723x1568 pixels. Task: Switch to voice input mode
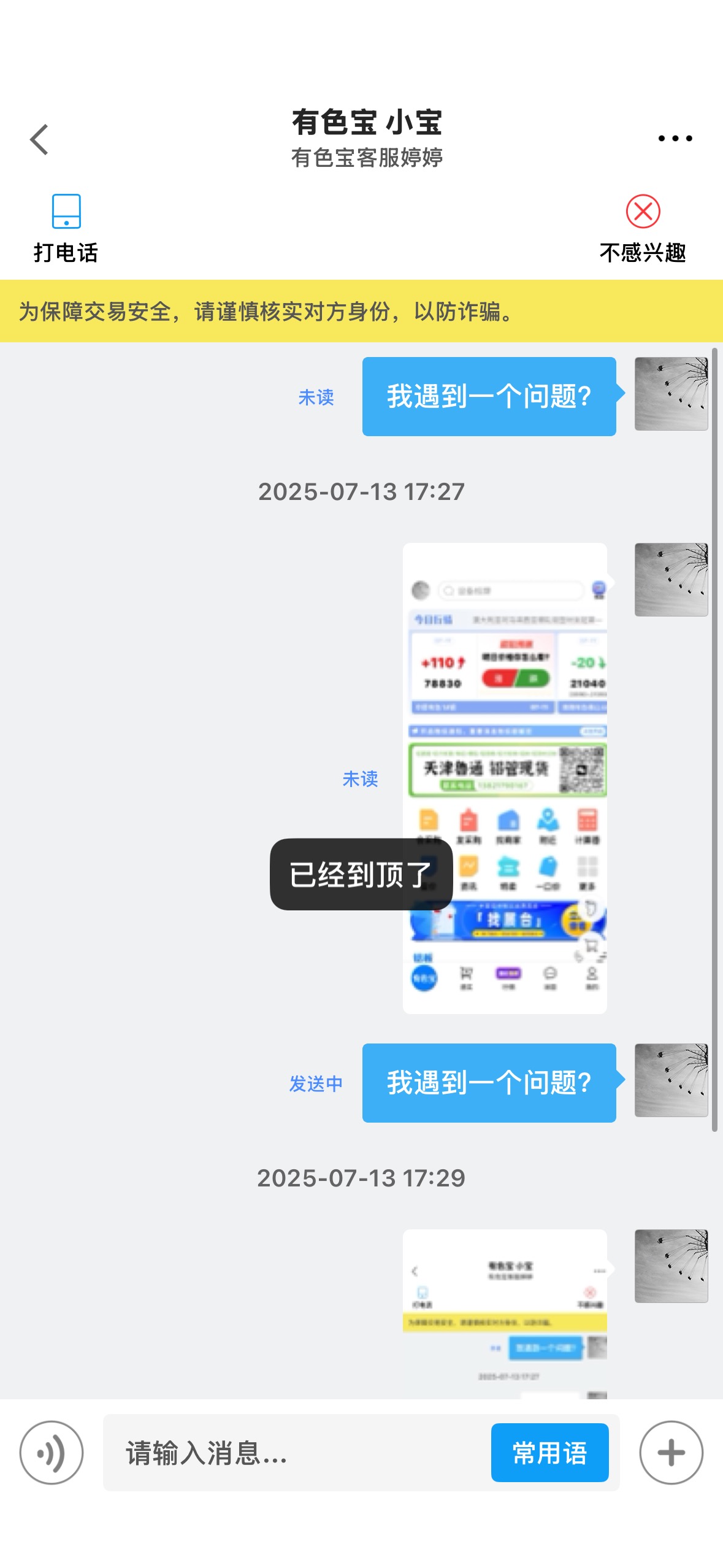point(52,1452)
